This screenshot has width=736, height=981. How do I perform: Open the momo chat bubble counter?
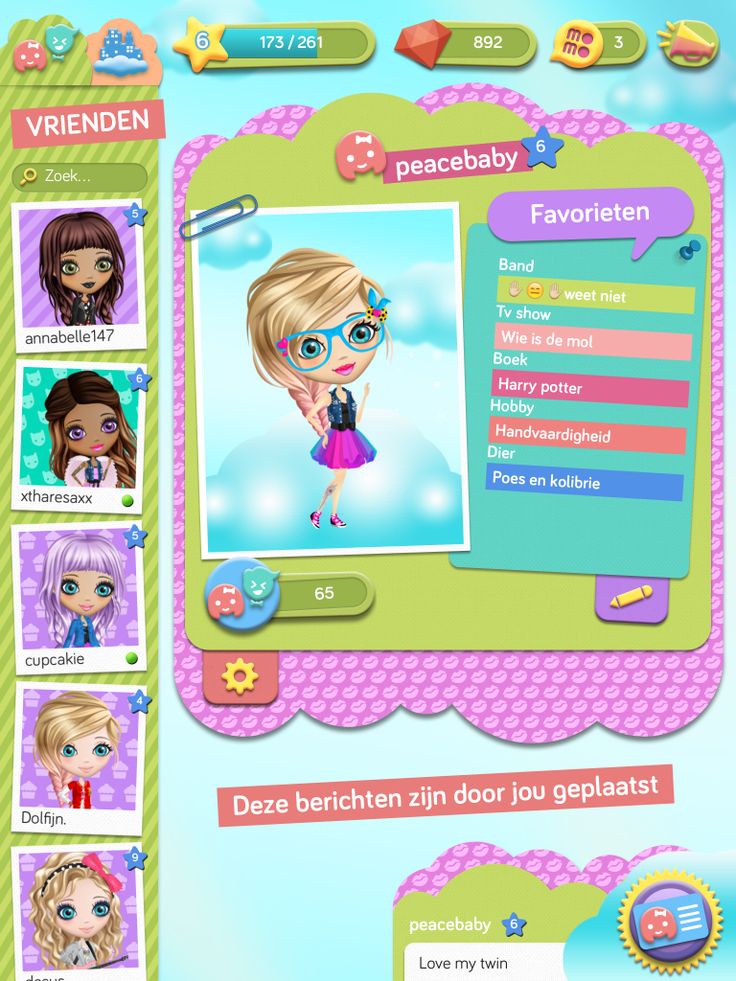[x=597, y=43]
